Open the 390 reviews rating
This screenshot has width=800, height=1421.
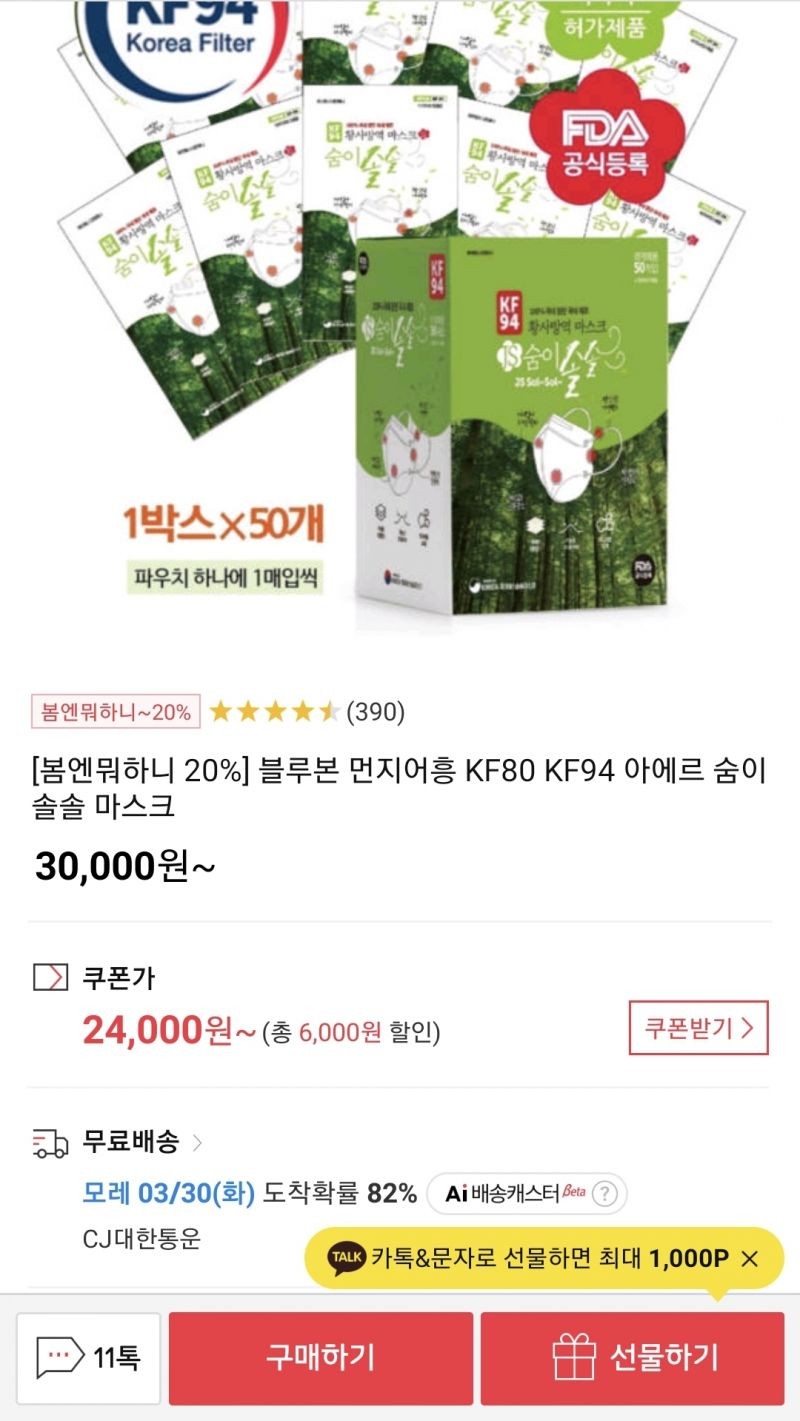(x=306, y=712)
